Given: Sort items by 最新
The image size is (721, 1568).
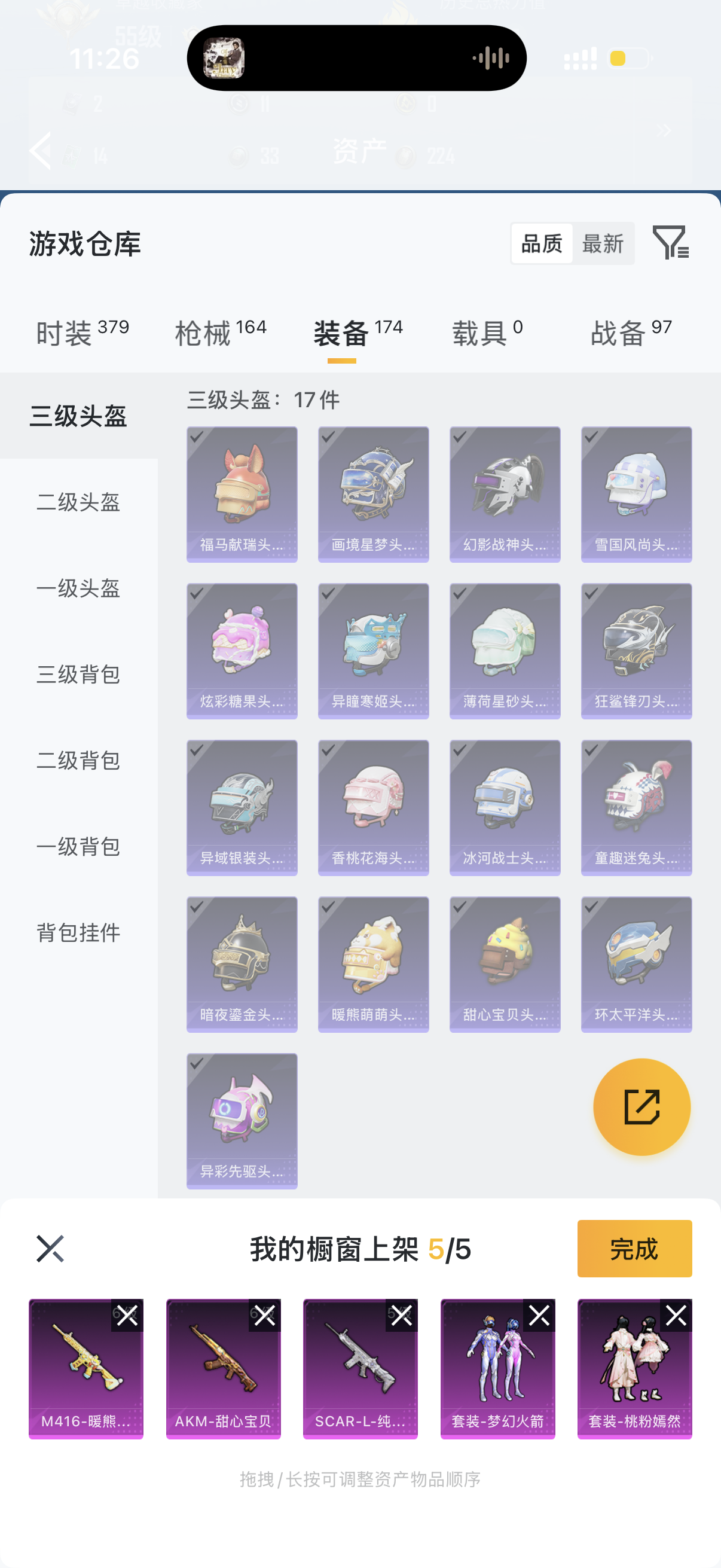Looking at the screenshot, I should tap(603, 244).
